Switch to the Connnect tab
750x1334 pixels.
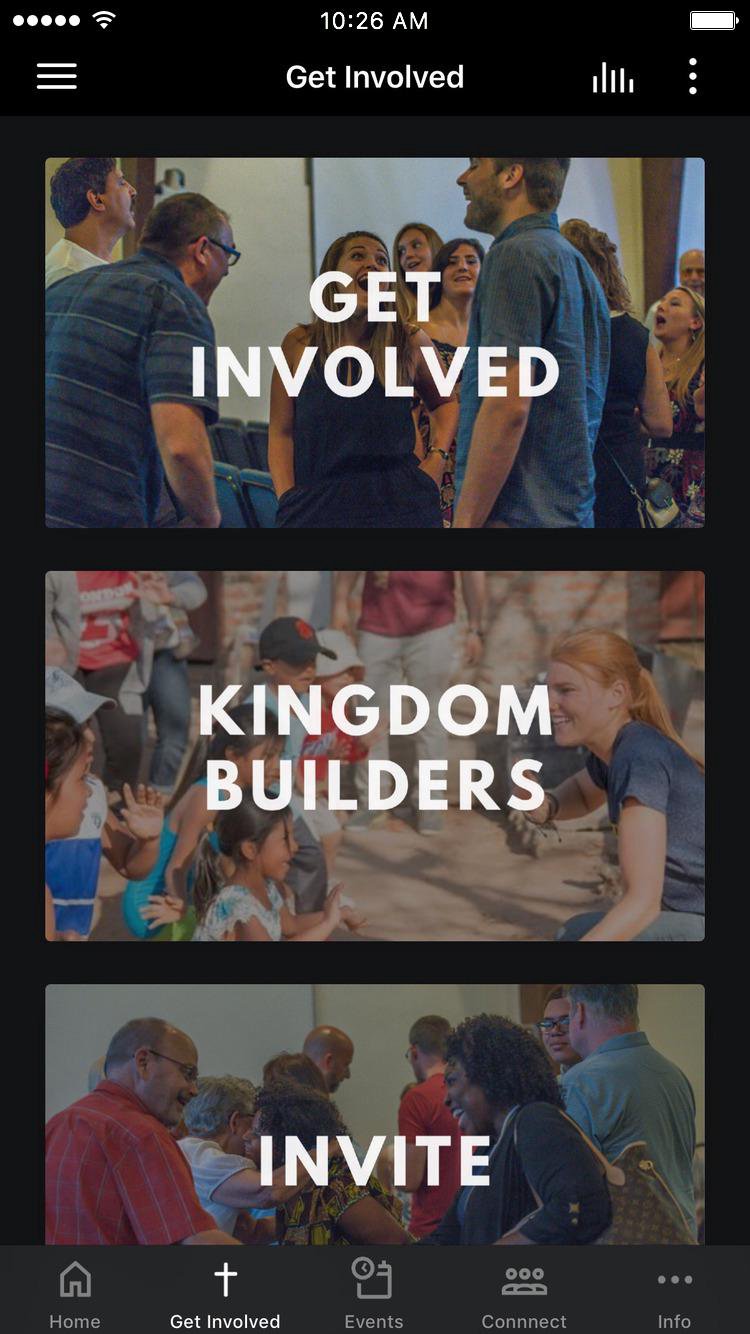pyautogui.click(x=524, y=1292)
